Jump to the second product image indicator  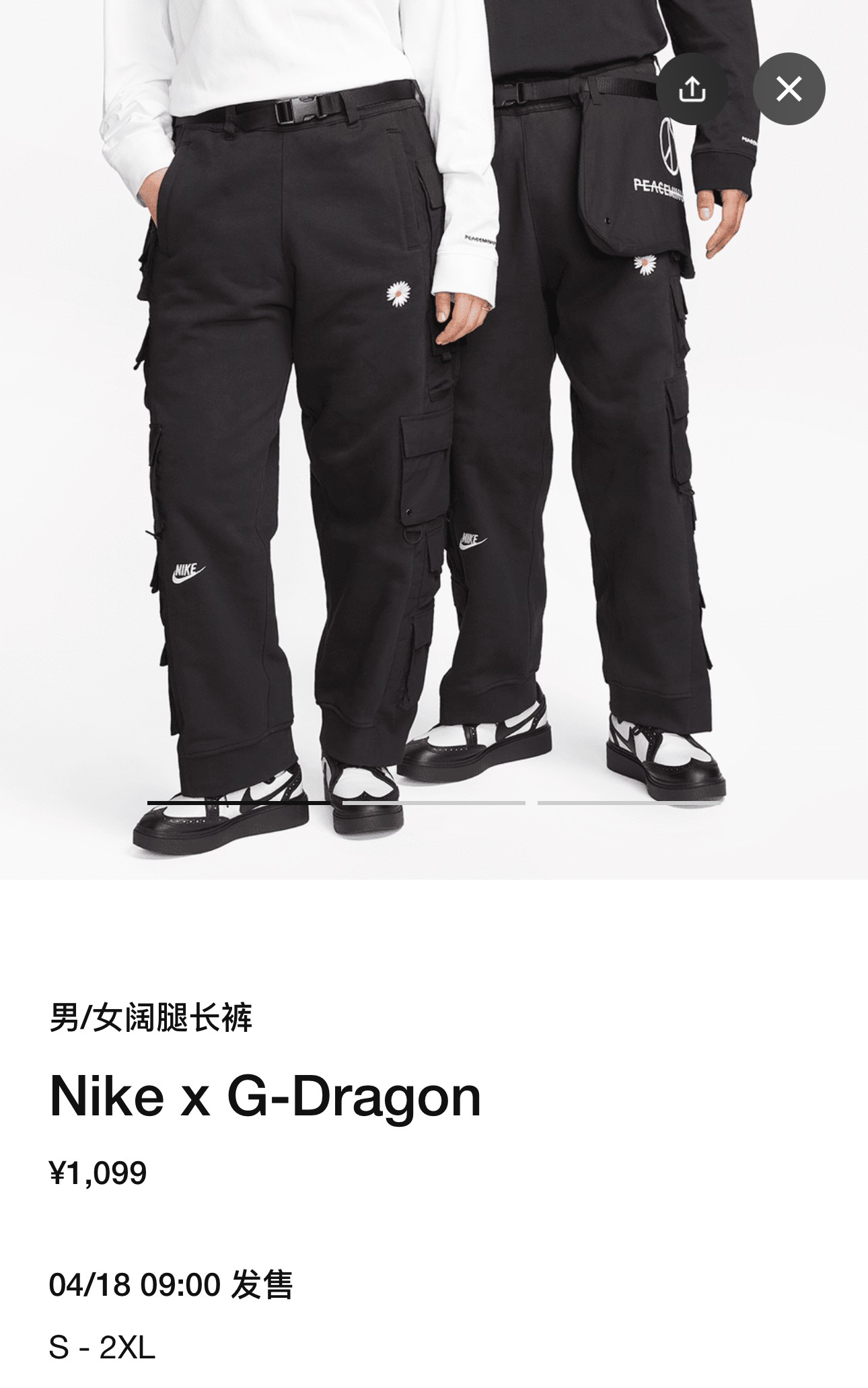[x=434, y=802]
